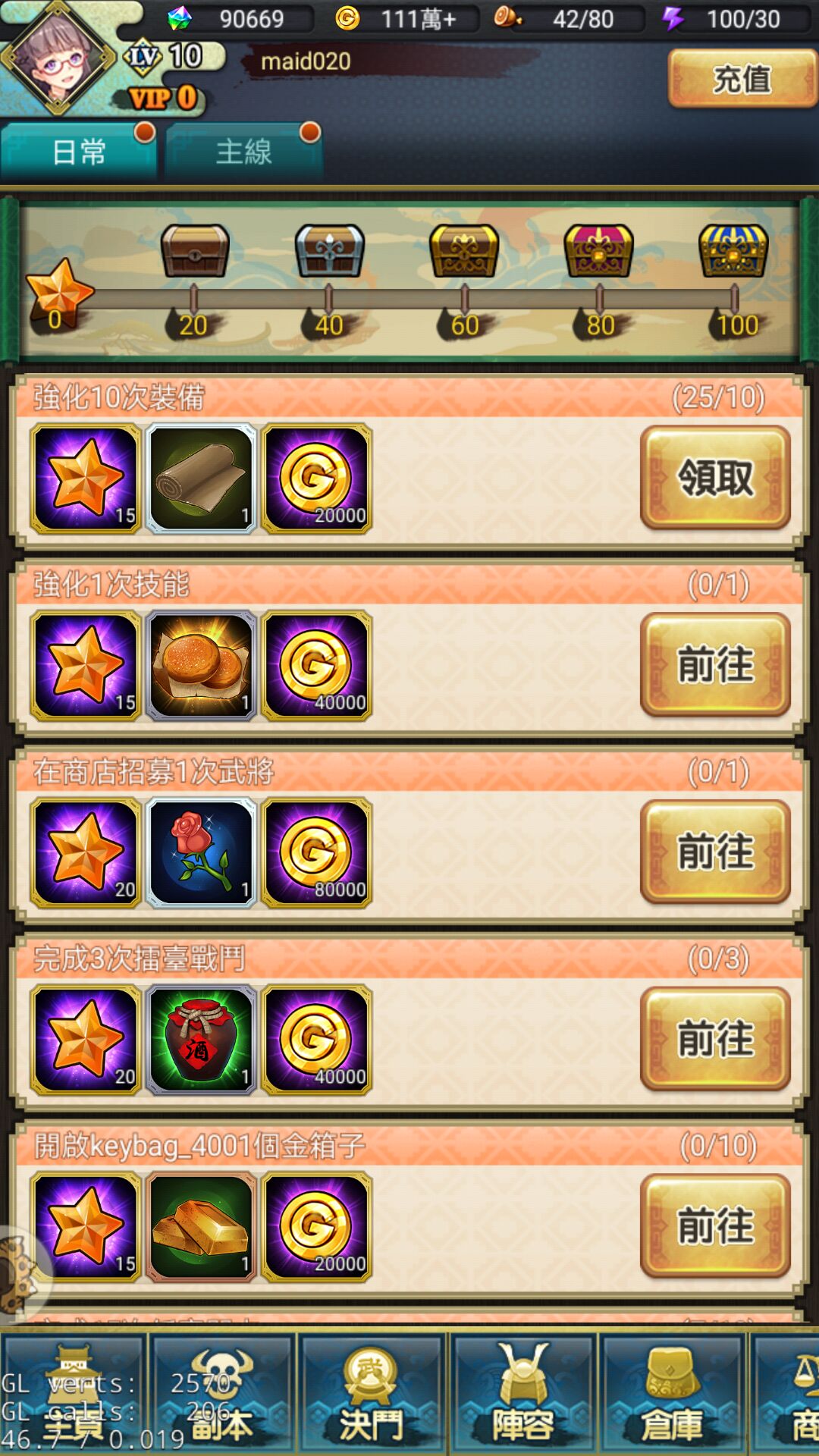819x1456 pixels.
Task: Go to the 陣容 lineup tab
Action: (x=522, y=1395)
